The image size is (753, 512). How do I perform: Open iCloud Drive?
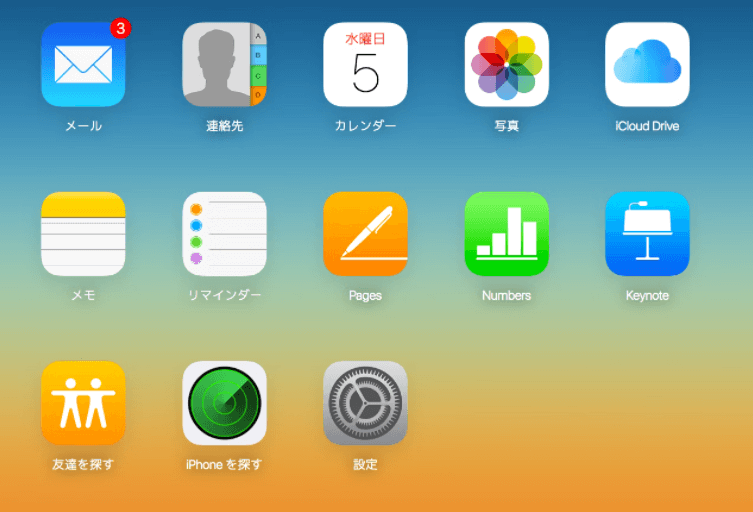coord(647,65)
